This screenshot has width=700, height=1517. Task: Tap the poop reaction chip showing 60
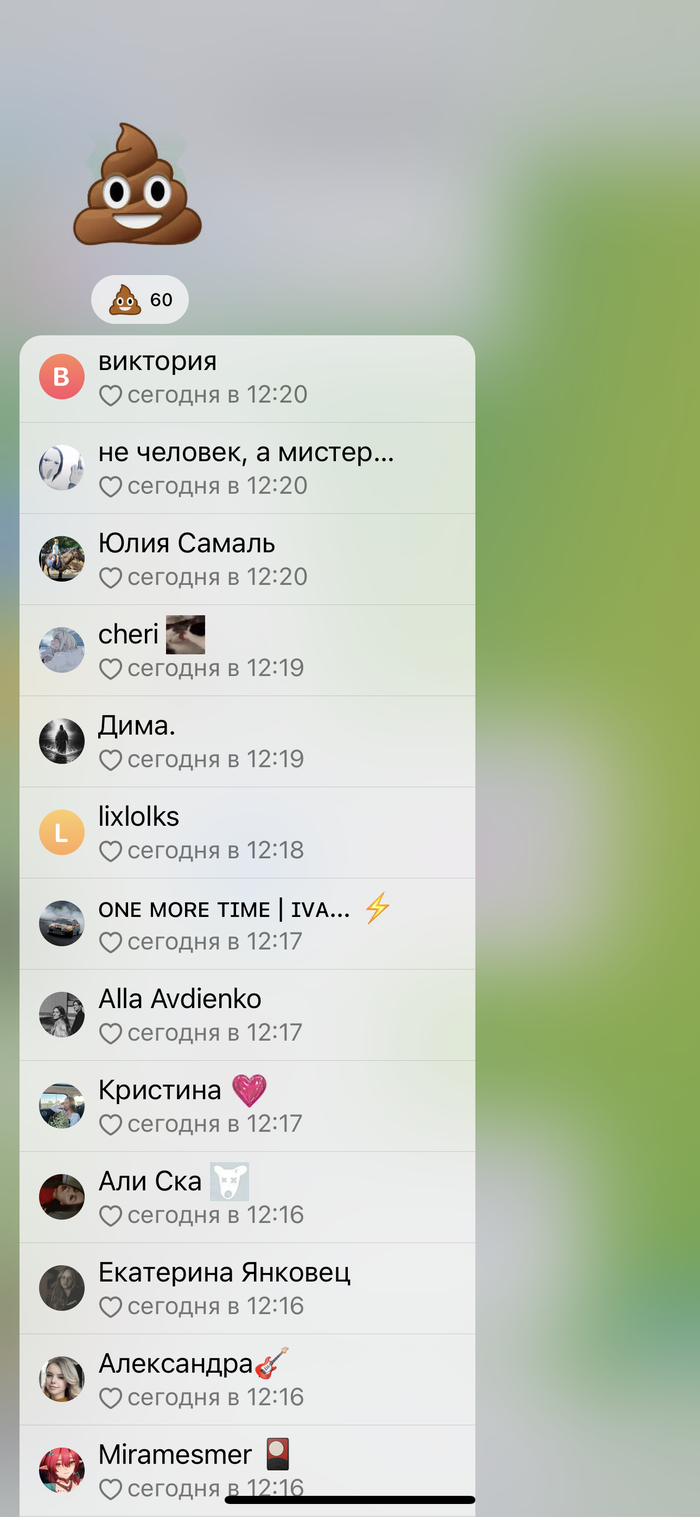140,300
